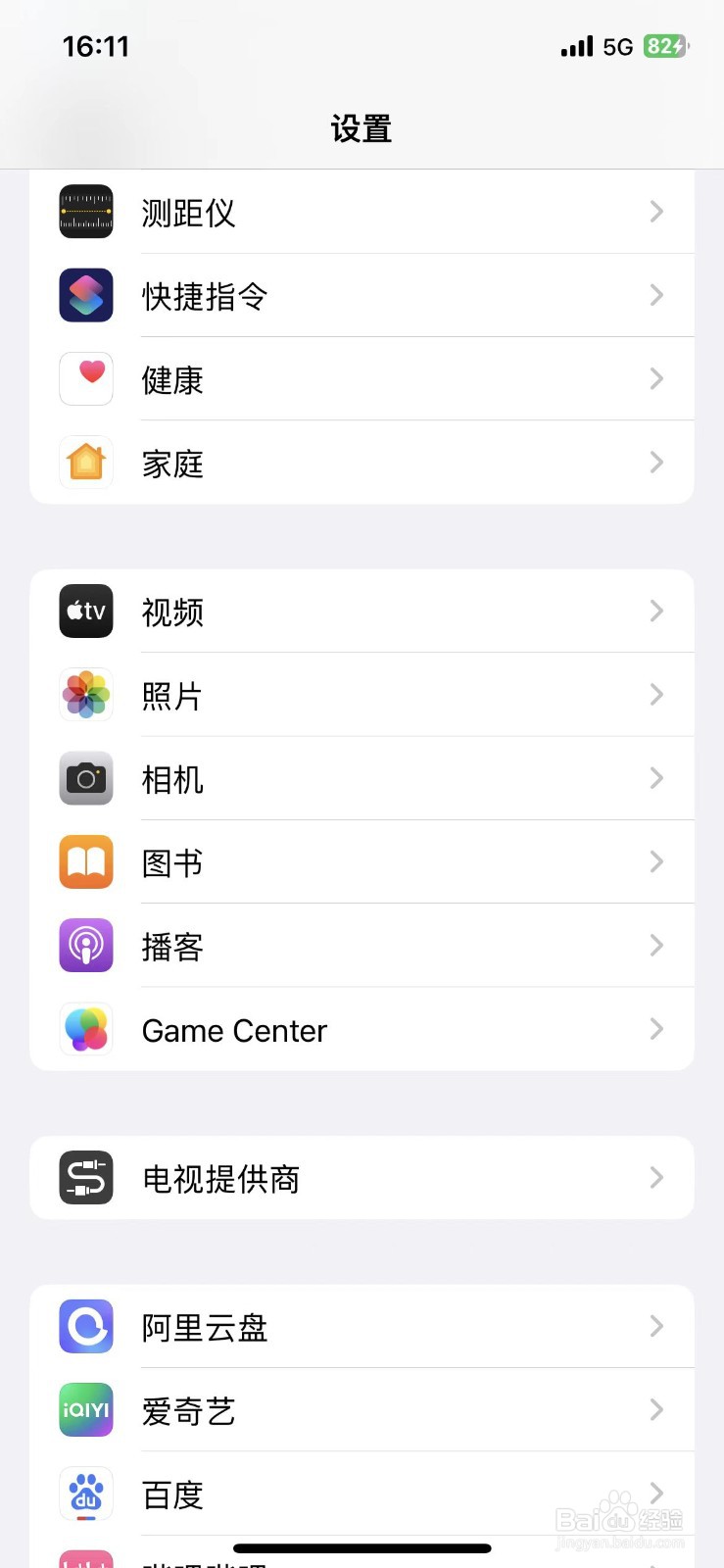The width and height of the screenshot is (724, 1568).
Task: Open the 健康 settings row
Action: click(x=362, y=378)
